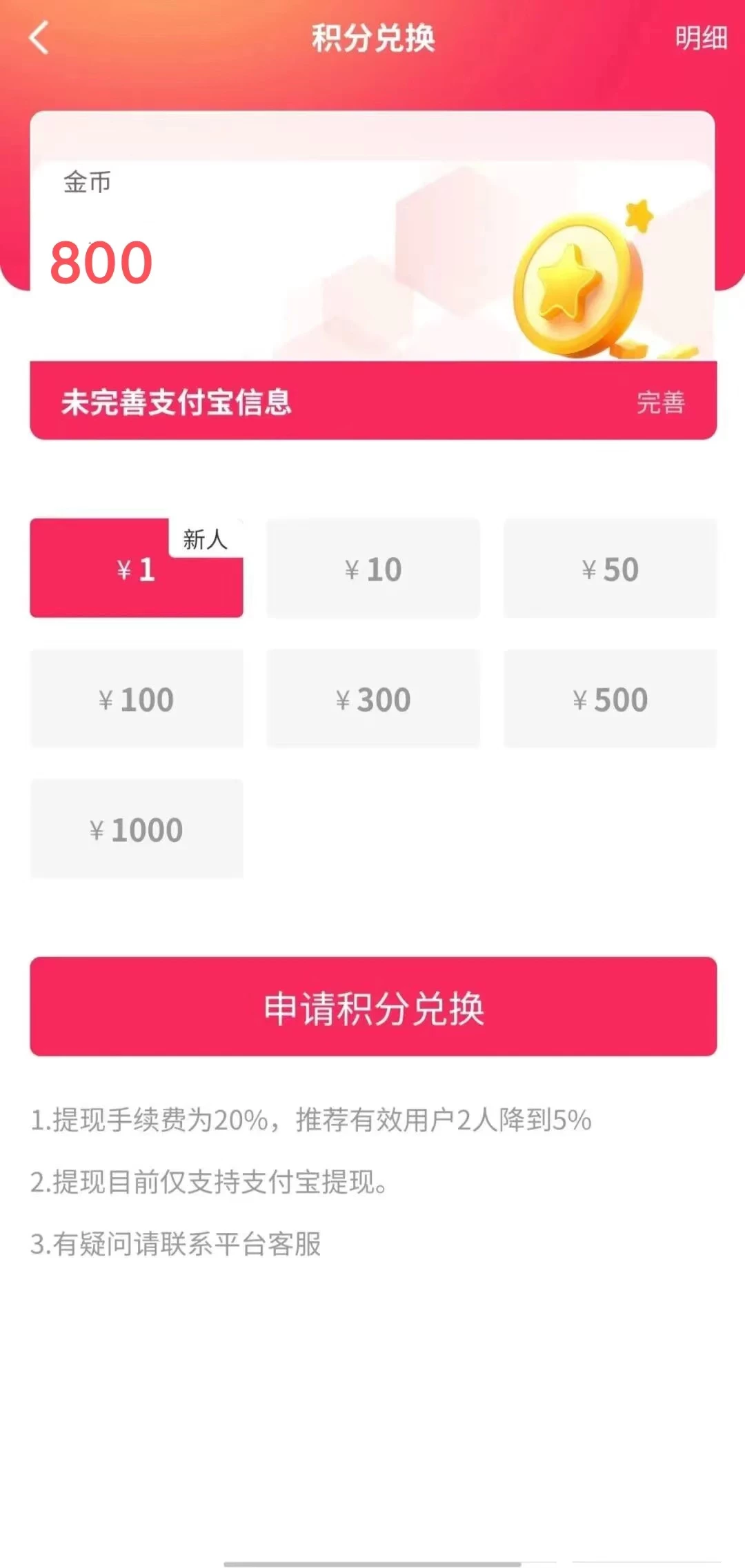Click the back arrow to return

(39, 39)
